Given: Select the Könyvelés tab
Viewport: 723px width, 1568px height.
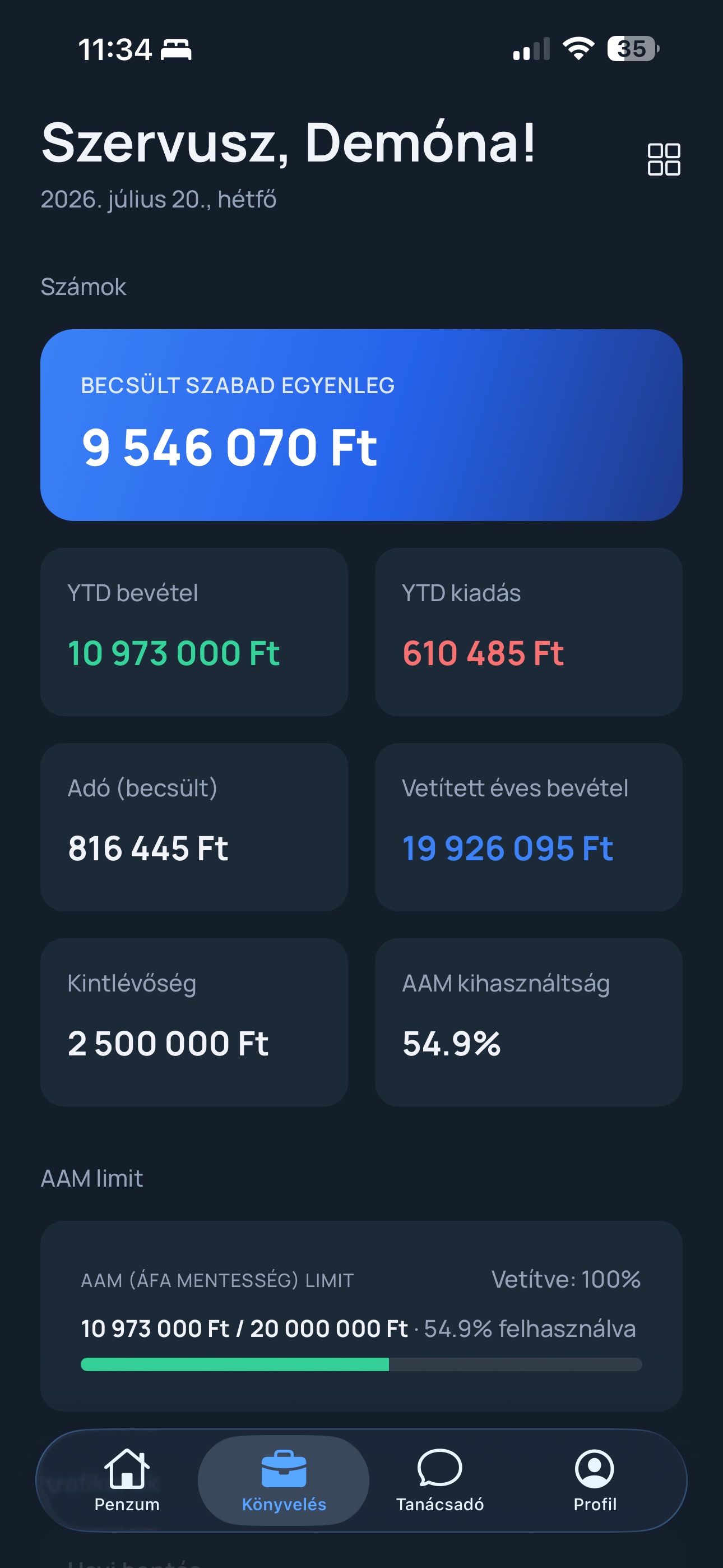Looking at the screenshot, I should click(284, 1481).
